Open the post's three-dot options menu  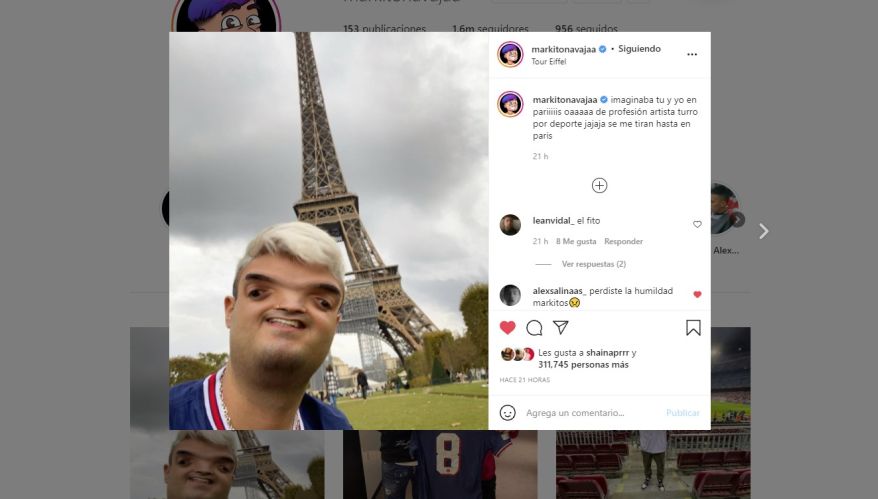[692, 54]
